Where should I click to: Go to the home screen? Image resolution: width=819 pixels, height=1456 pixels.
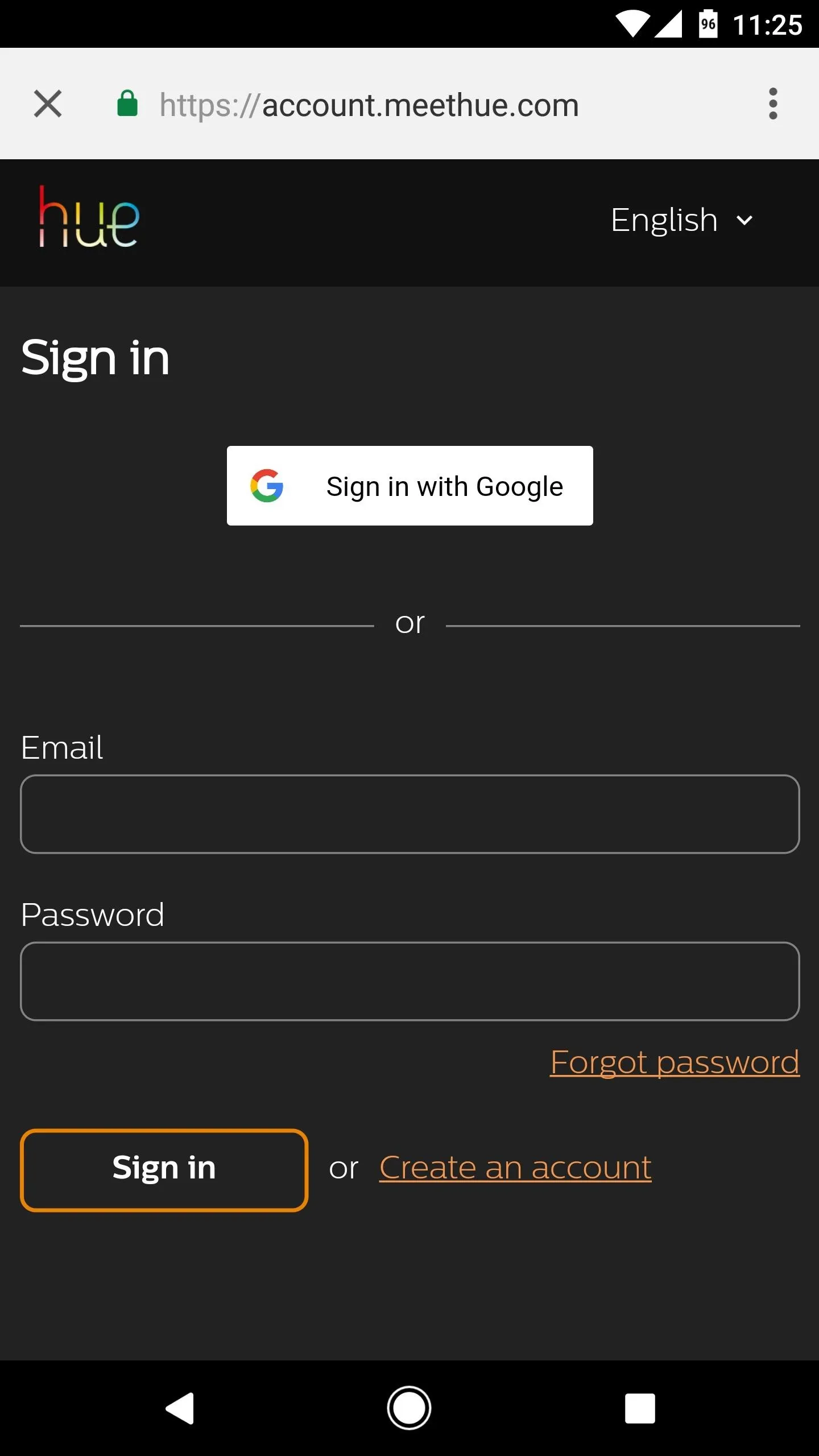click(x=409, y=1408)
